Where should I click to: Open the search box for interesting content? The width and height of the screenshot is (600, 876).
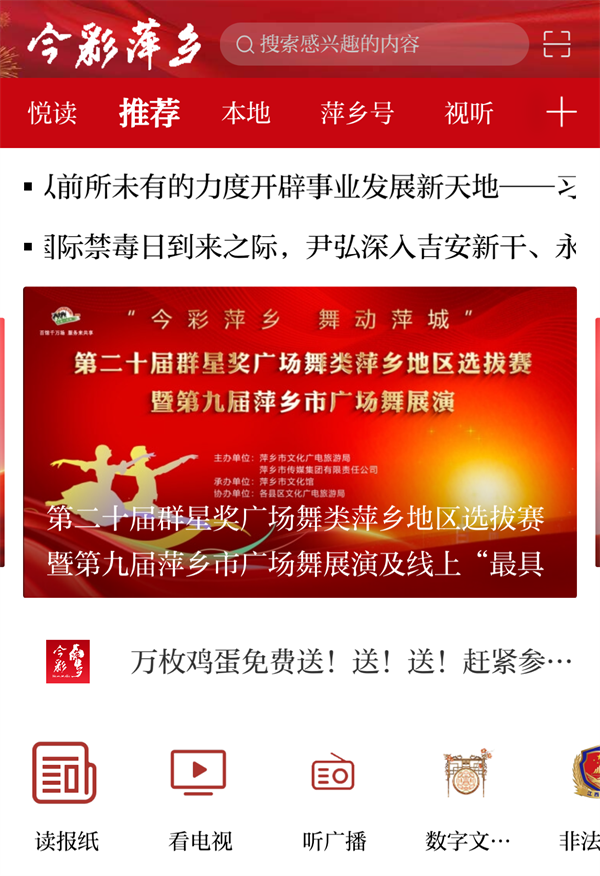[373, 44]
